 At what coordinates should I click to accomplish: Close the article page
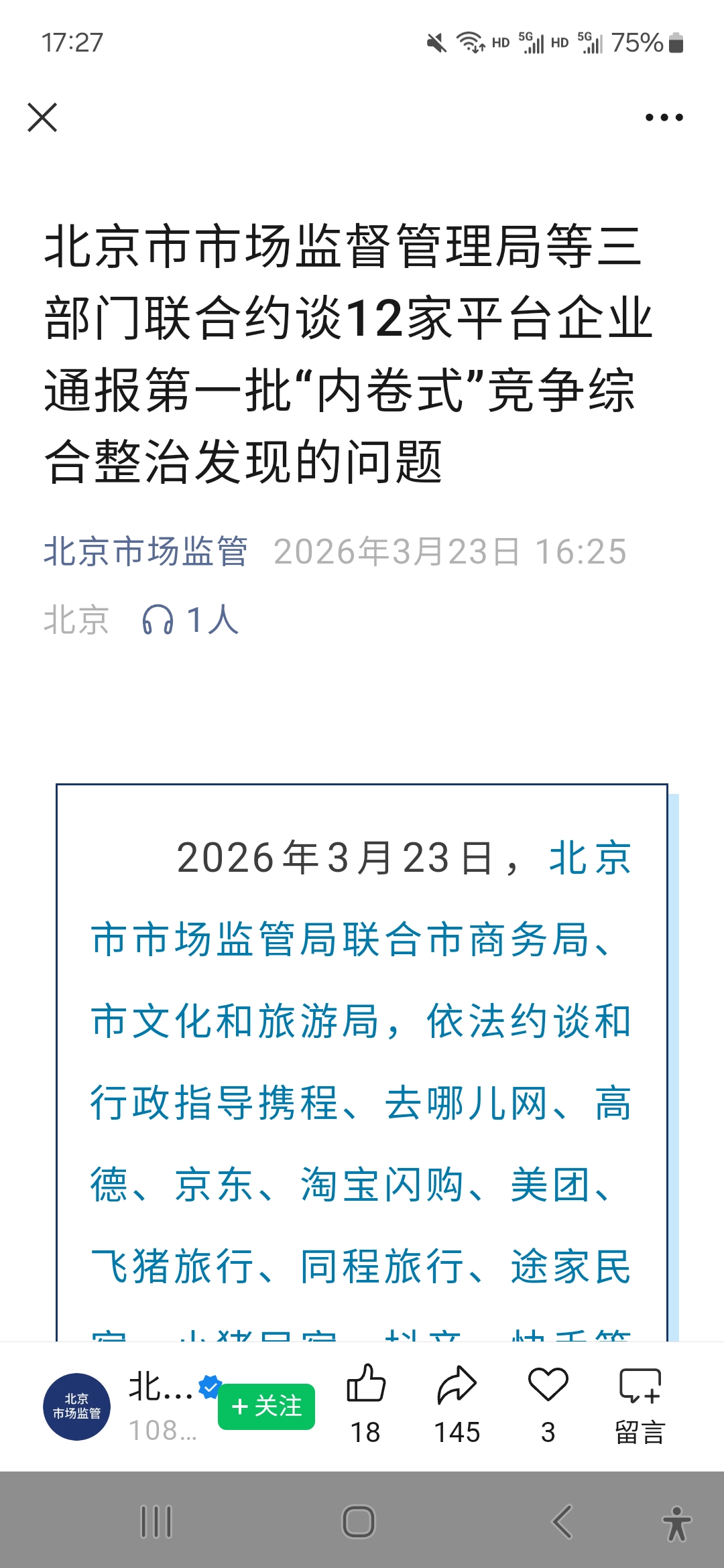[42, 118]
